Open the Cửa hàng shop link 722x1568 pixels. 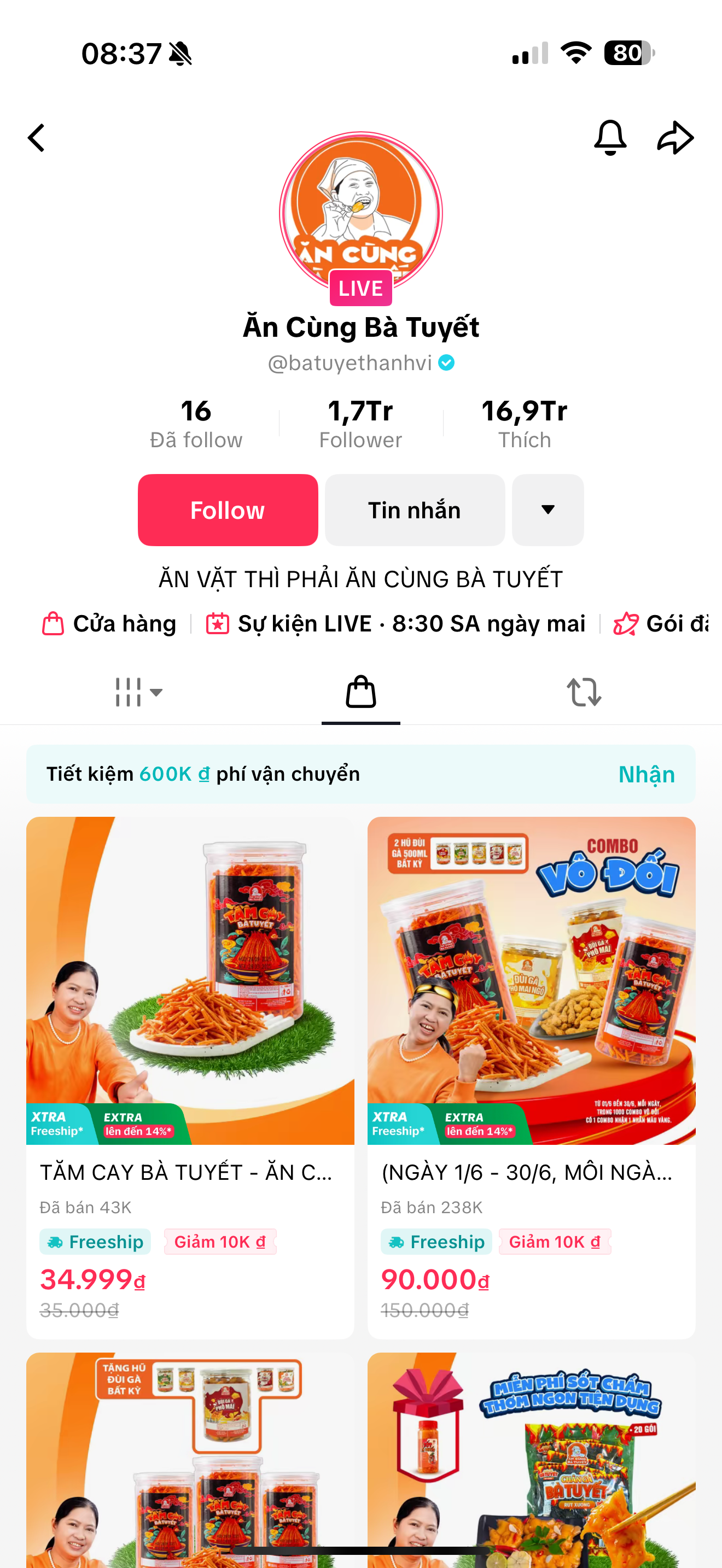[x=109, y=624]
